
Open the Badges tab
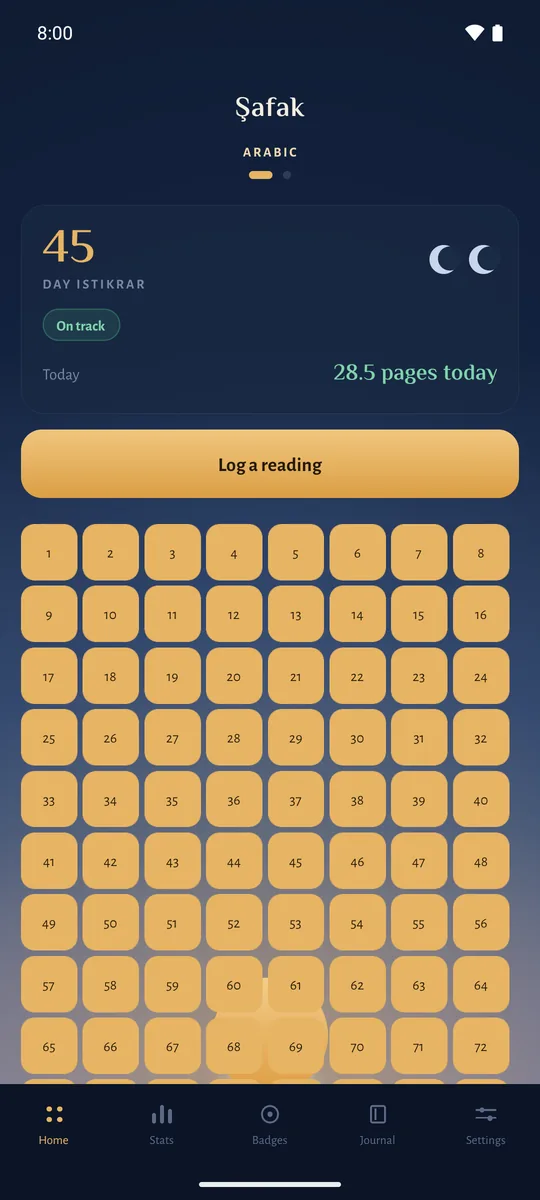point(270,1125)
